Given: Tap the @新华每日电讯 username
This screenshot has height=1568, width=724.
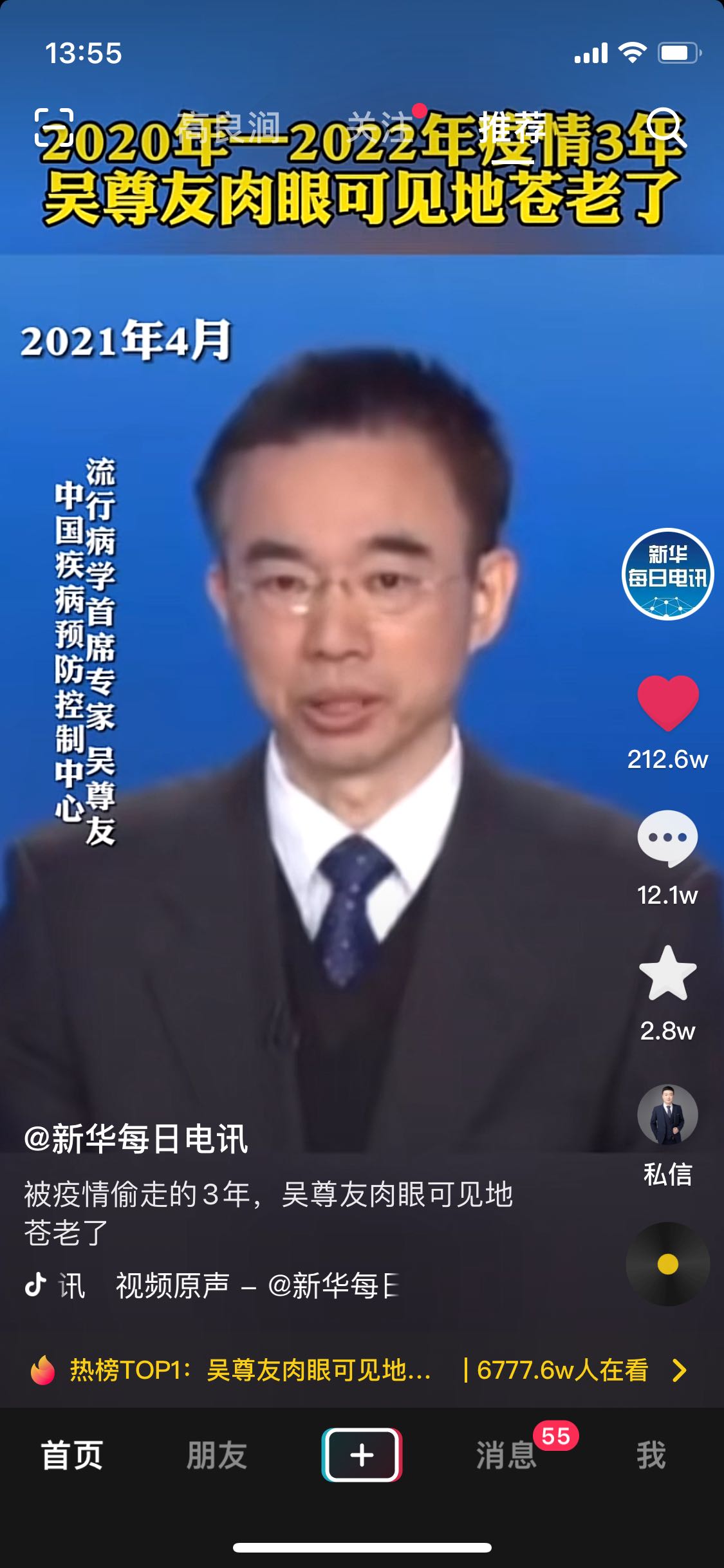Looking at the screenshot, I should tap(136, 1139).
